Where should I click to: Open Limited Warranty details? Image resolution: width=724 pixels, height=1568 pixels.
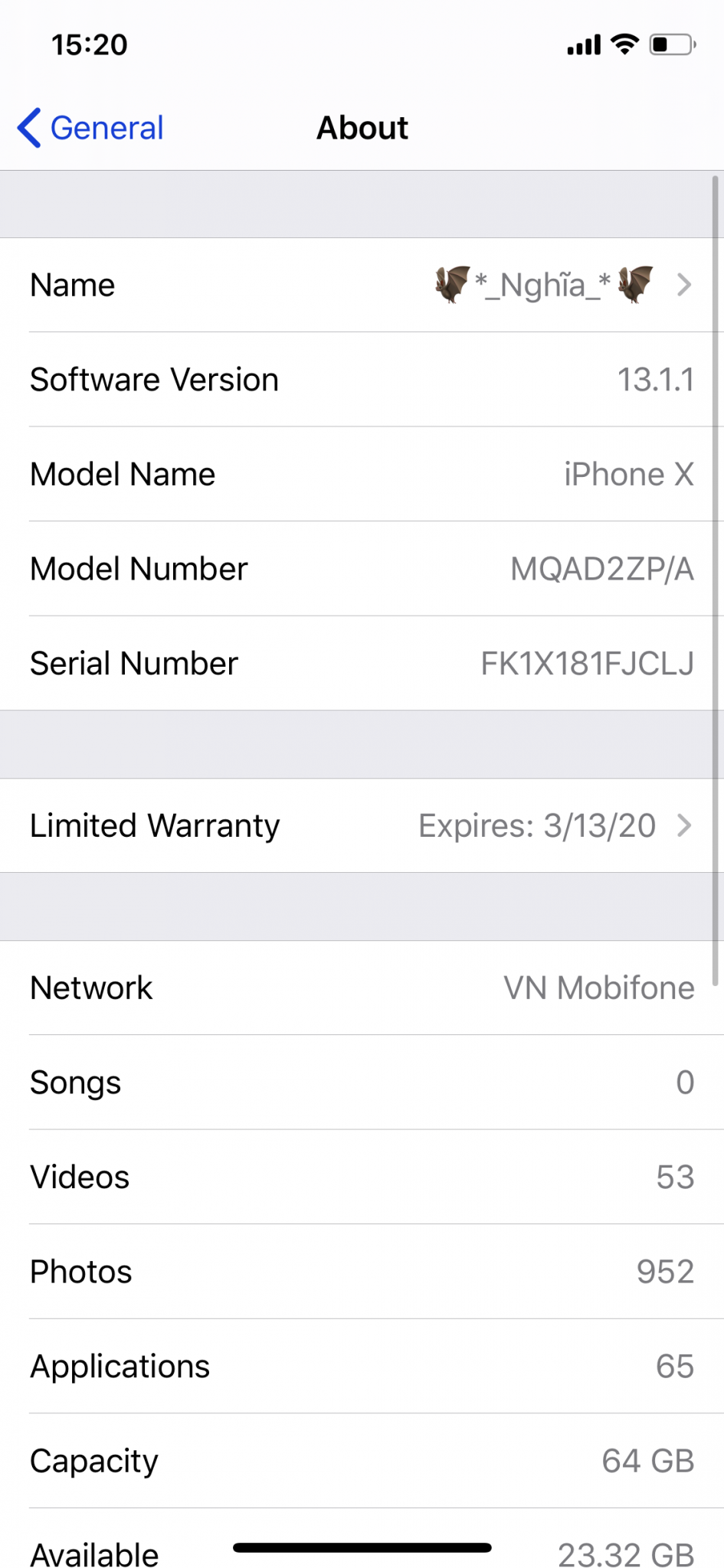(x=362, y=826)
